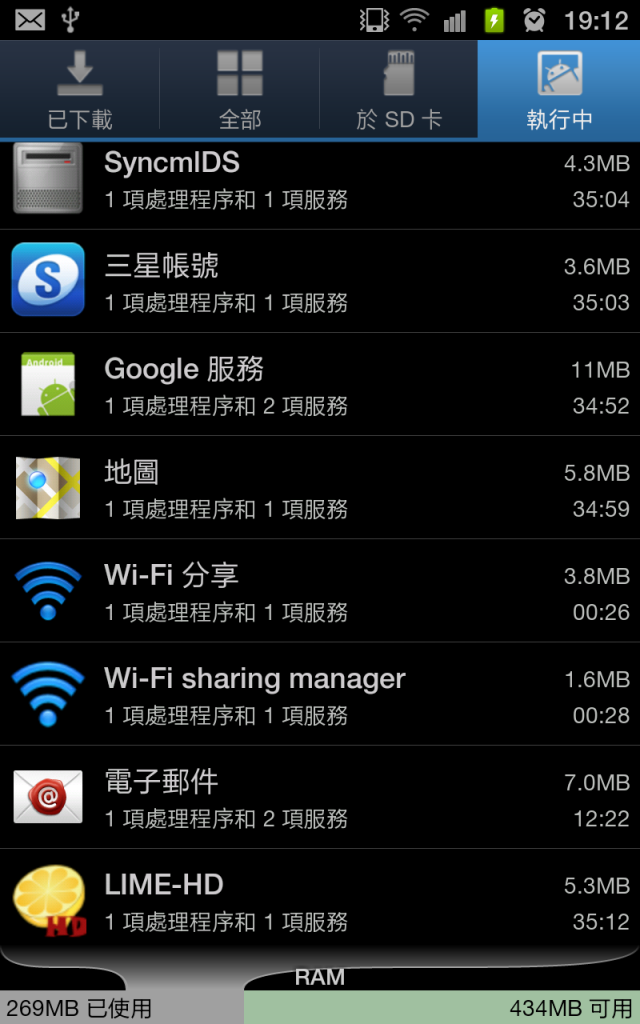Open the Wi-Fi 分享 service
The width and height of the screenshot is (640, 1024).
(320, 592)
